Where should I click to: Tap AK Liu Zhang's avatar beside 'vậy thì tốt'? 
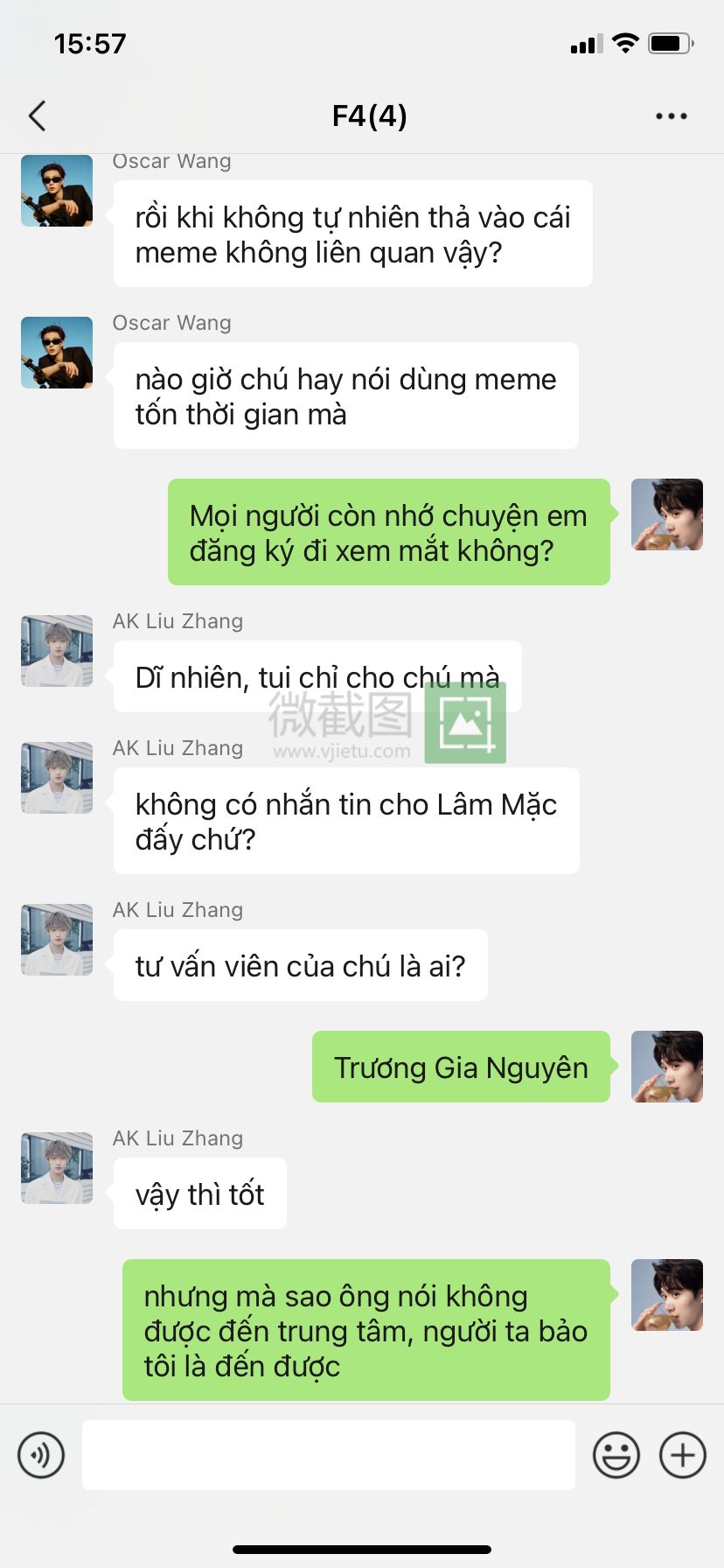[57, 1168]
